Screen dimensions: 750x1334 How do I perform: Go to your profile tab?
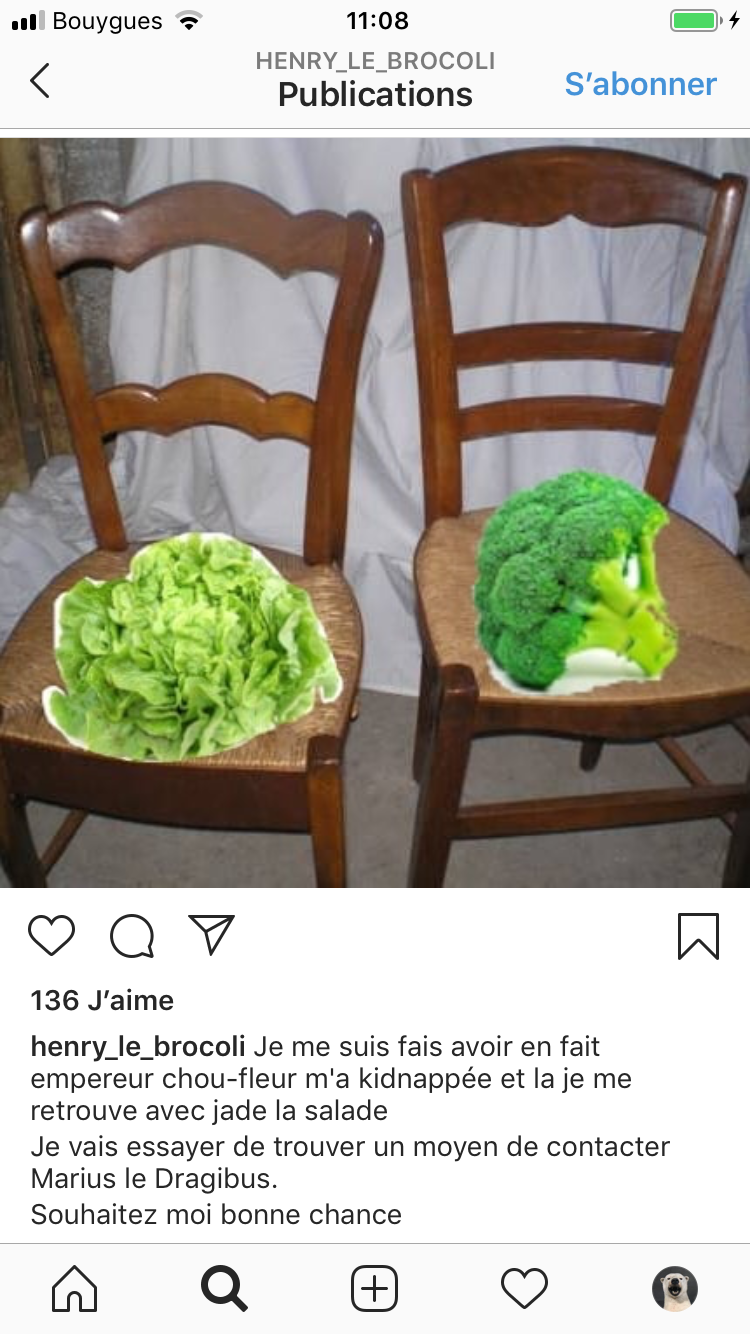(x=675, y=1289)
